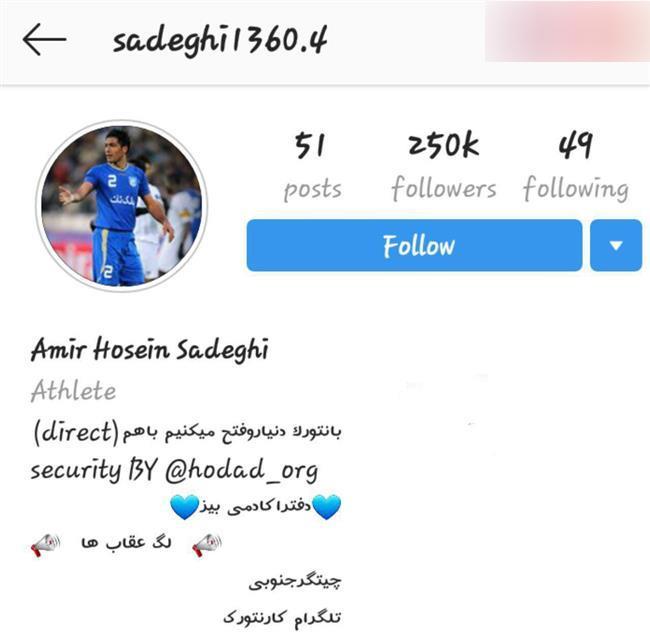
Task: View the 49 following list
Action: pos(575,168)
